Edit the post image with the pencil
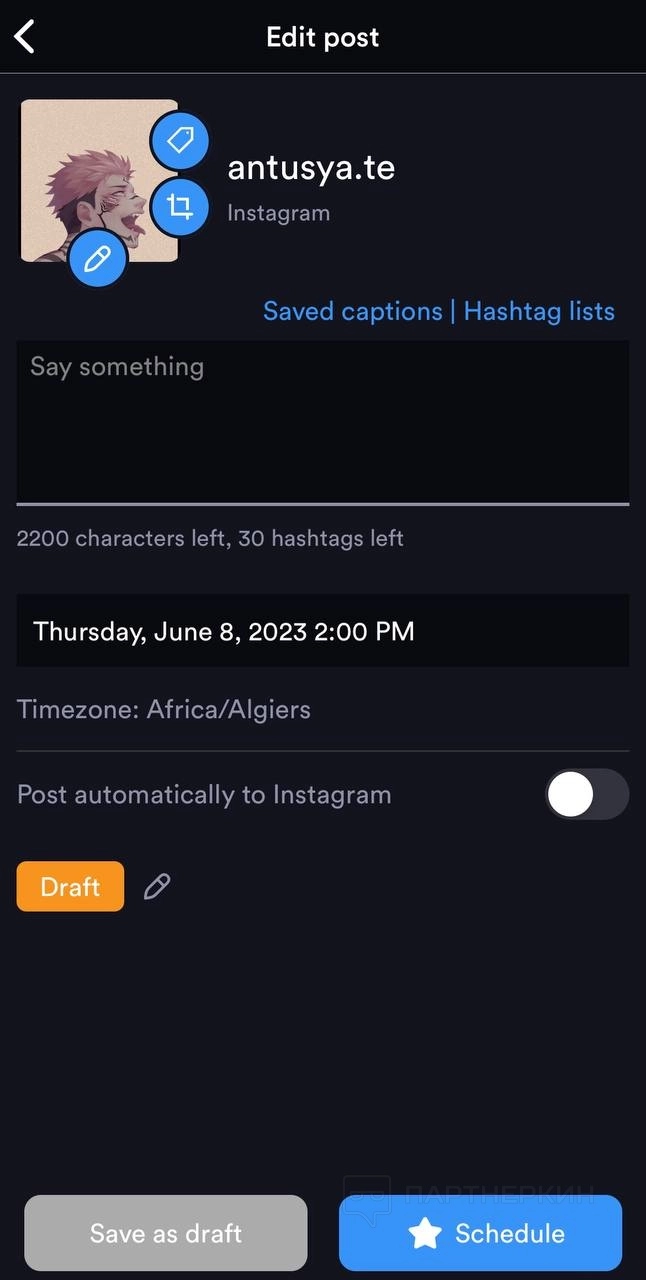The width and height of the screenshot is (646, 1280). (97, 260)
